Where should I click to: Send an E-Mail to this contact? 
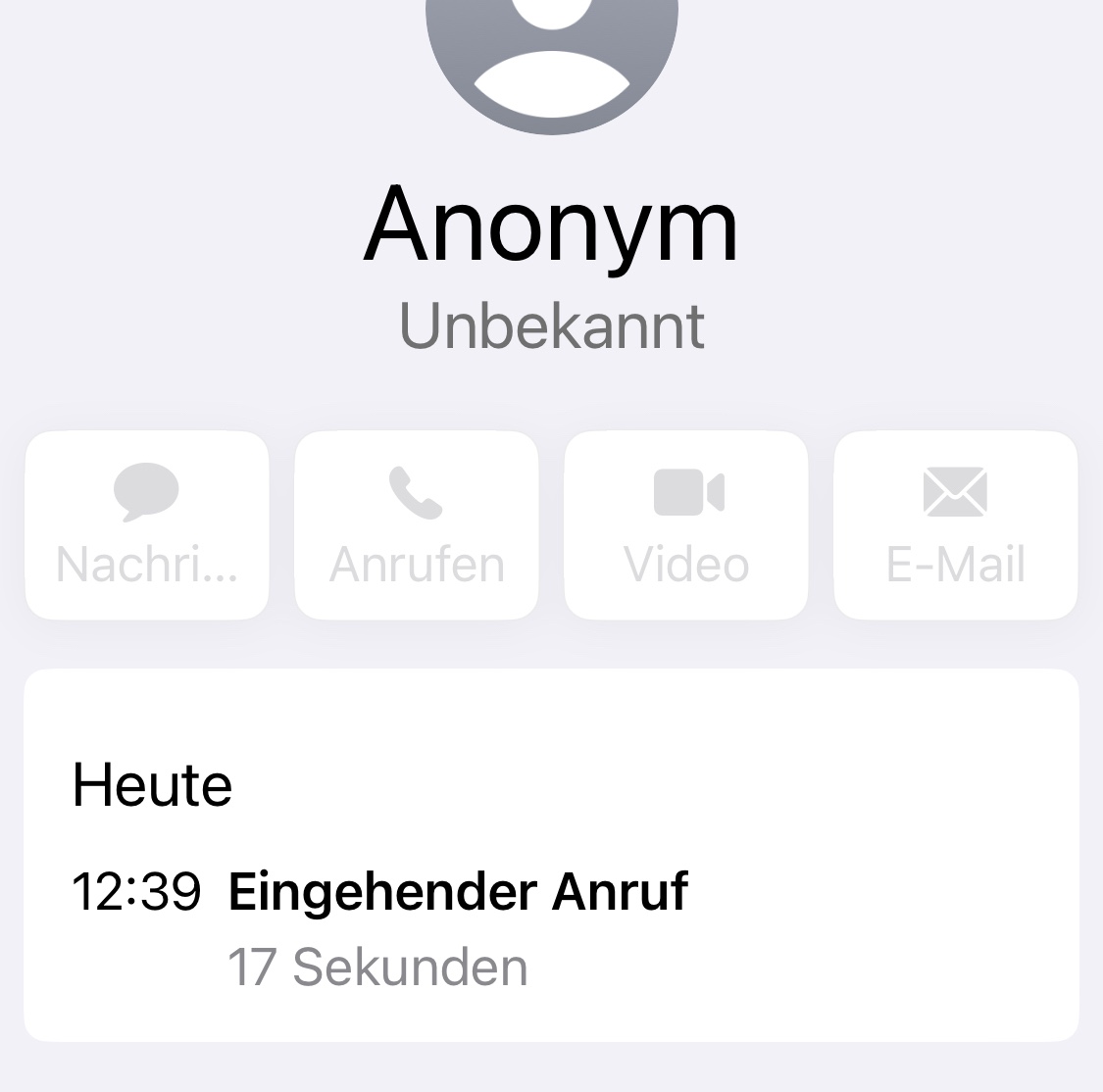coord(956,525)
